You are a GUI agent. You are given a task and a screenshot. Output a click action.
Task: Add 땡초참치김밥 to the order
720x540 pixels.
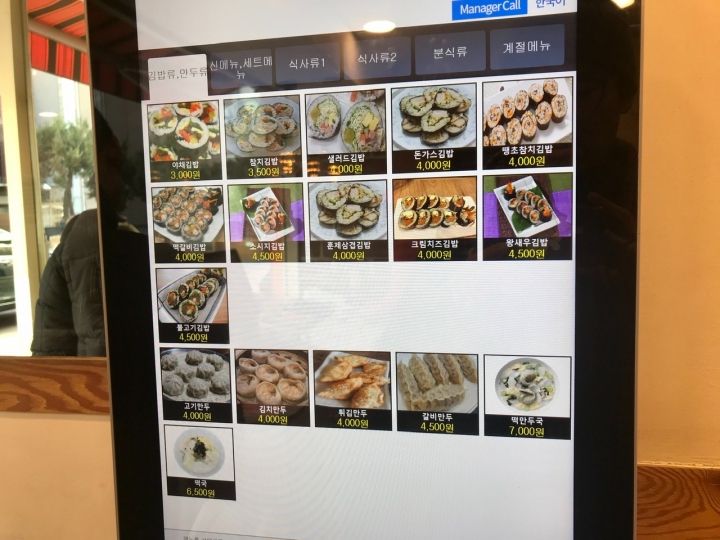527,122
